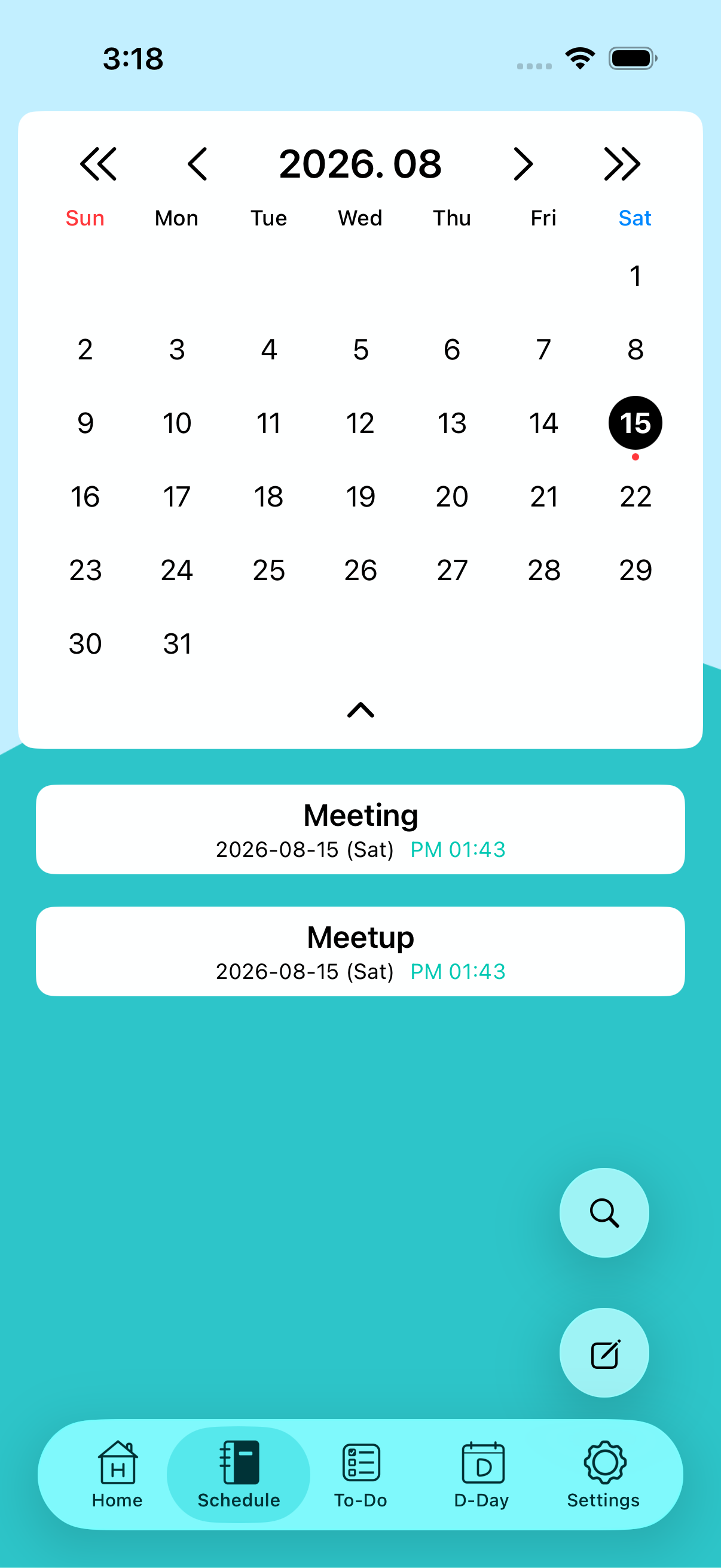Jump forward one year with double-right arrows
Screen dimensions: 721x1568
tap(622, 164)
